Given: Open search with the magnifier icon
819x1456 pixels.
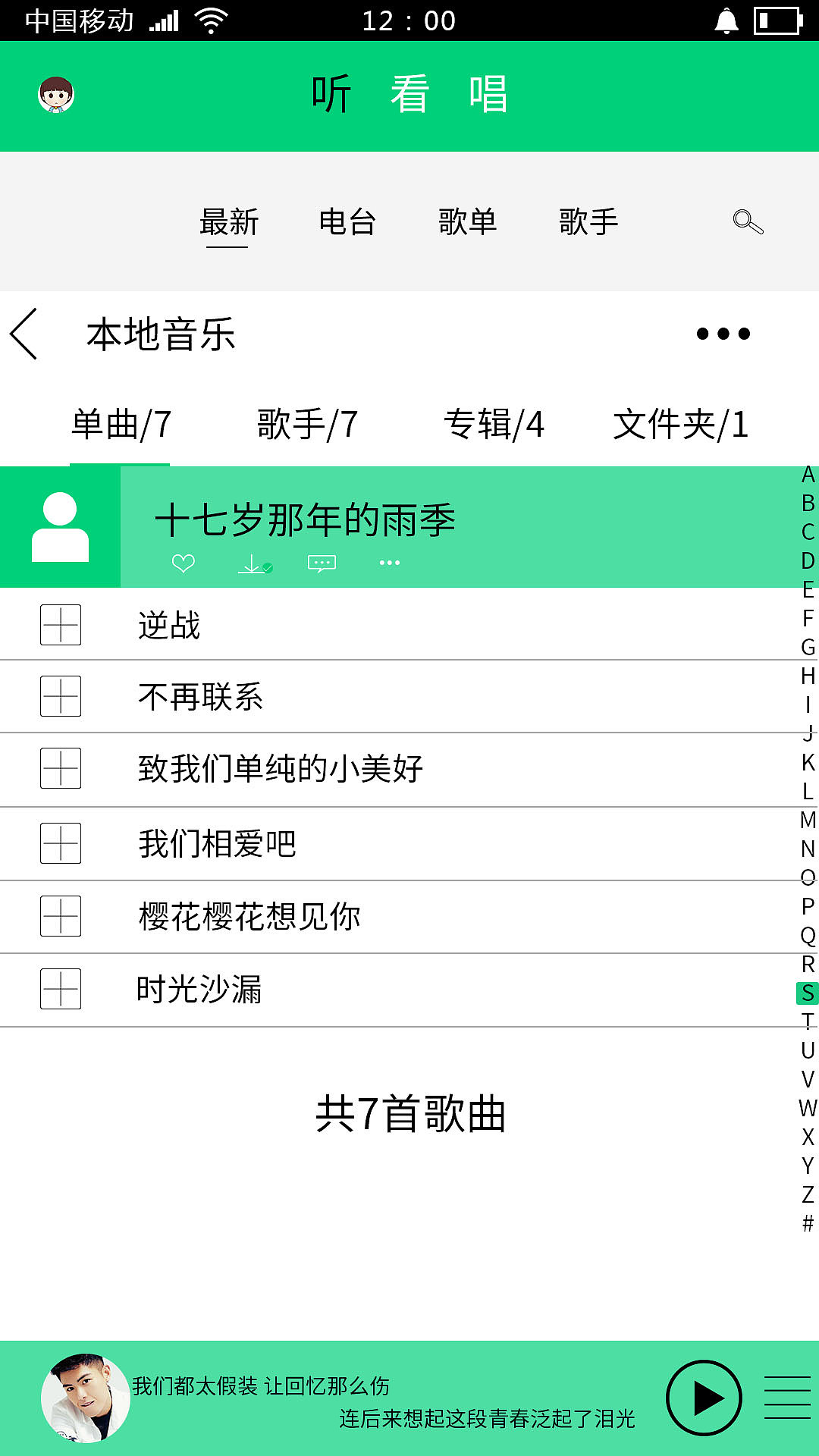Looking at the screenshot, I should point(747,222).
